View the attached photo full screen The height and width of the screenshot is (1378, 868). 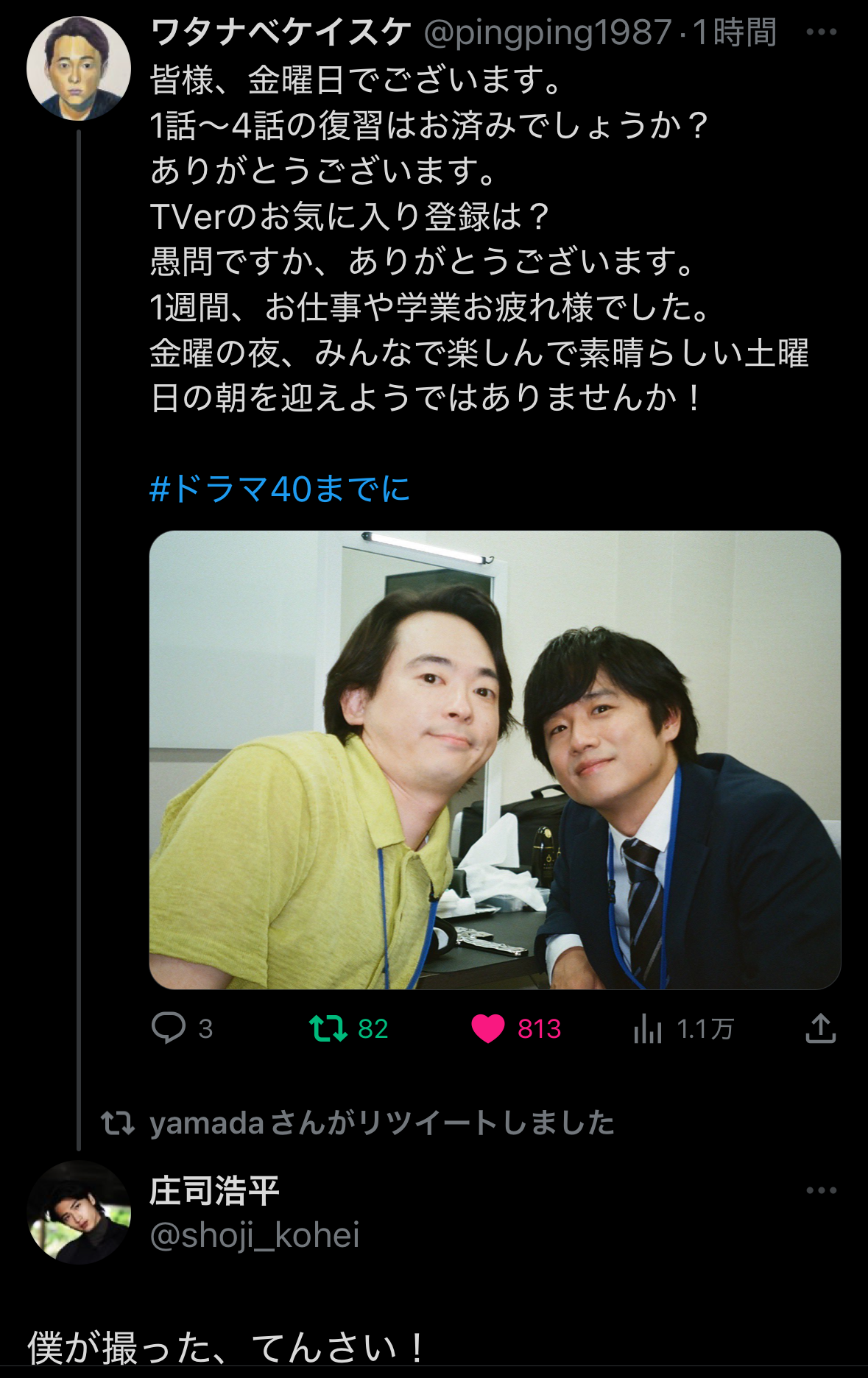click(495, 760)
